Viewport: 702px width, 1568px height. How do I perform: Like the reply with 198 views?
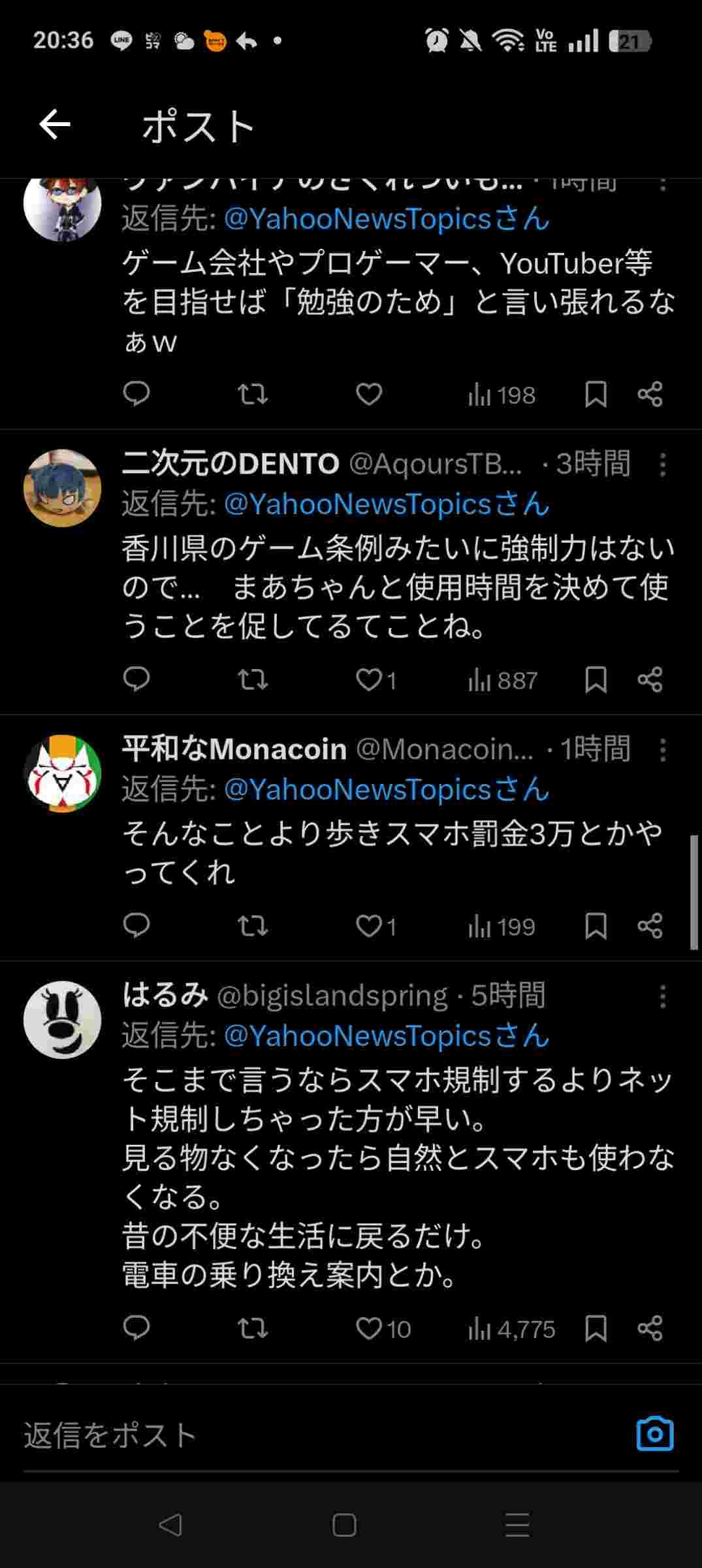pos(369,395)
